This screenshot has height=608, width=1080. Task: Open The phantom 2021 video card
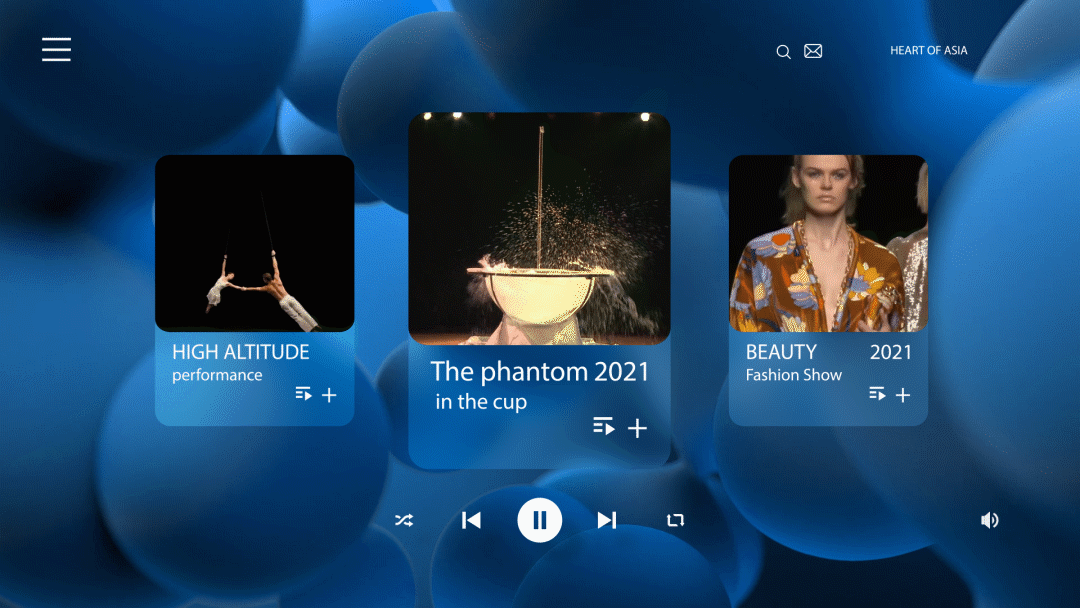click(x=539, y=229)
